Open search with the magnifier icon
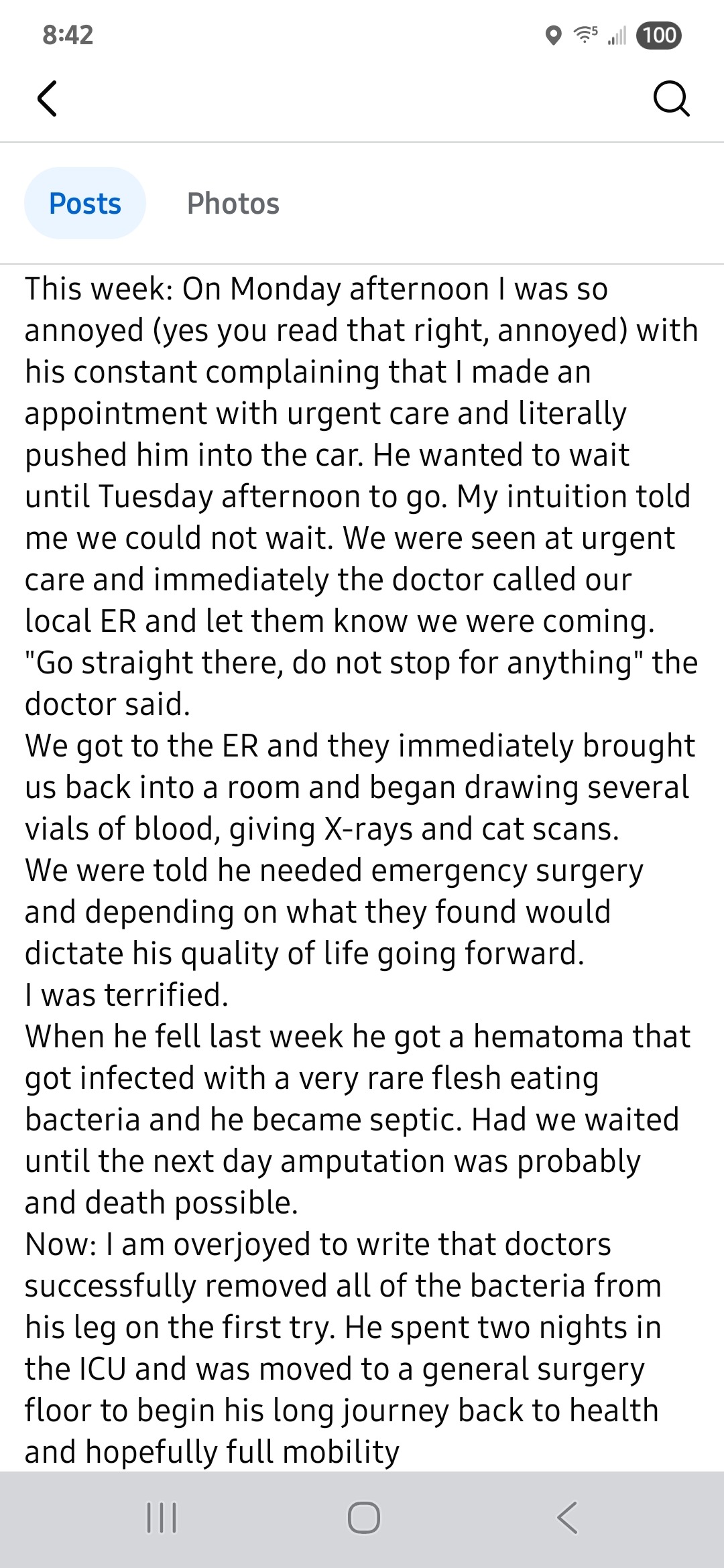 point(671,99)
